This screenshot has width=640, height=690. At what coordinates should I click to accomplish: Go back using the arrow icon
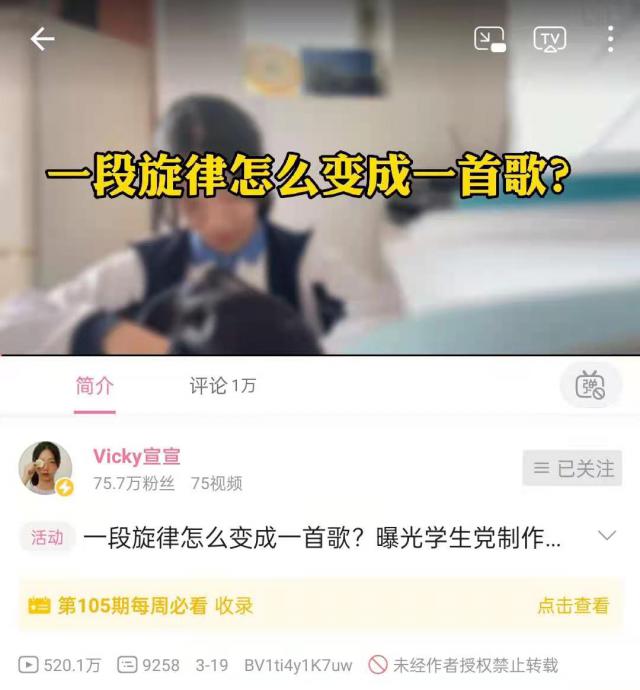pos(42,39)
